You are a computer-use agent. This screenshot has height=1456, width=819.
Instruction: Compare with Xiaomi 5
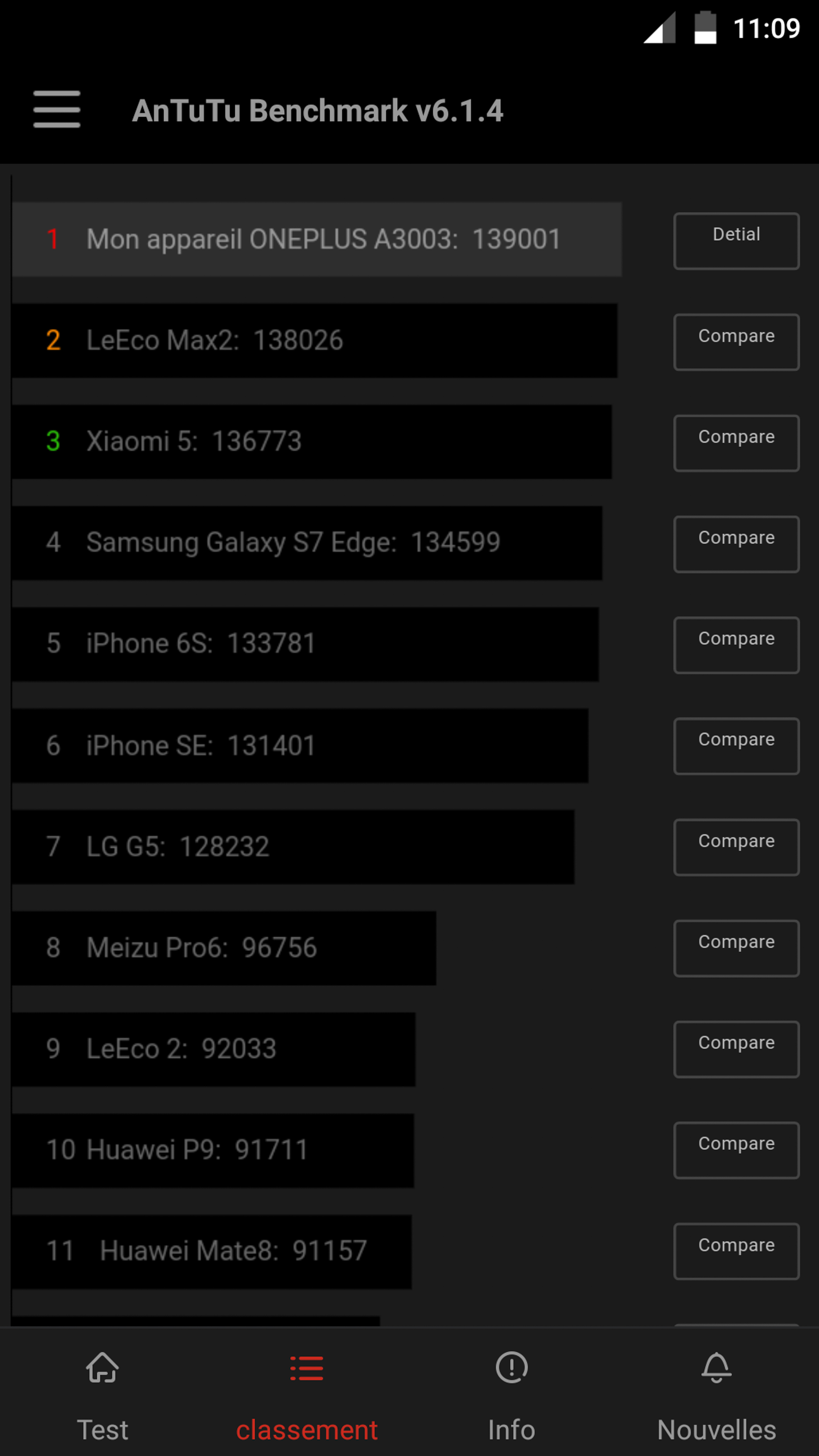[736, 443]
